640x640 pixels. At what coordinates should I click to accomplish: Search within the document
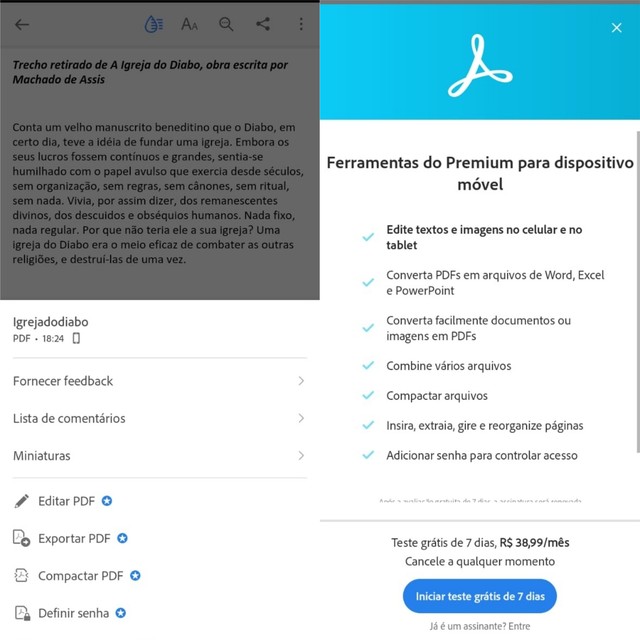click(226, 25)
